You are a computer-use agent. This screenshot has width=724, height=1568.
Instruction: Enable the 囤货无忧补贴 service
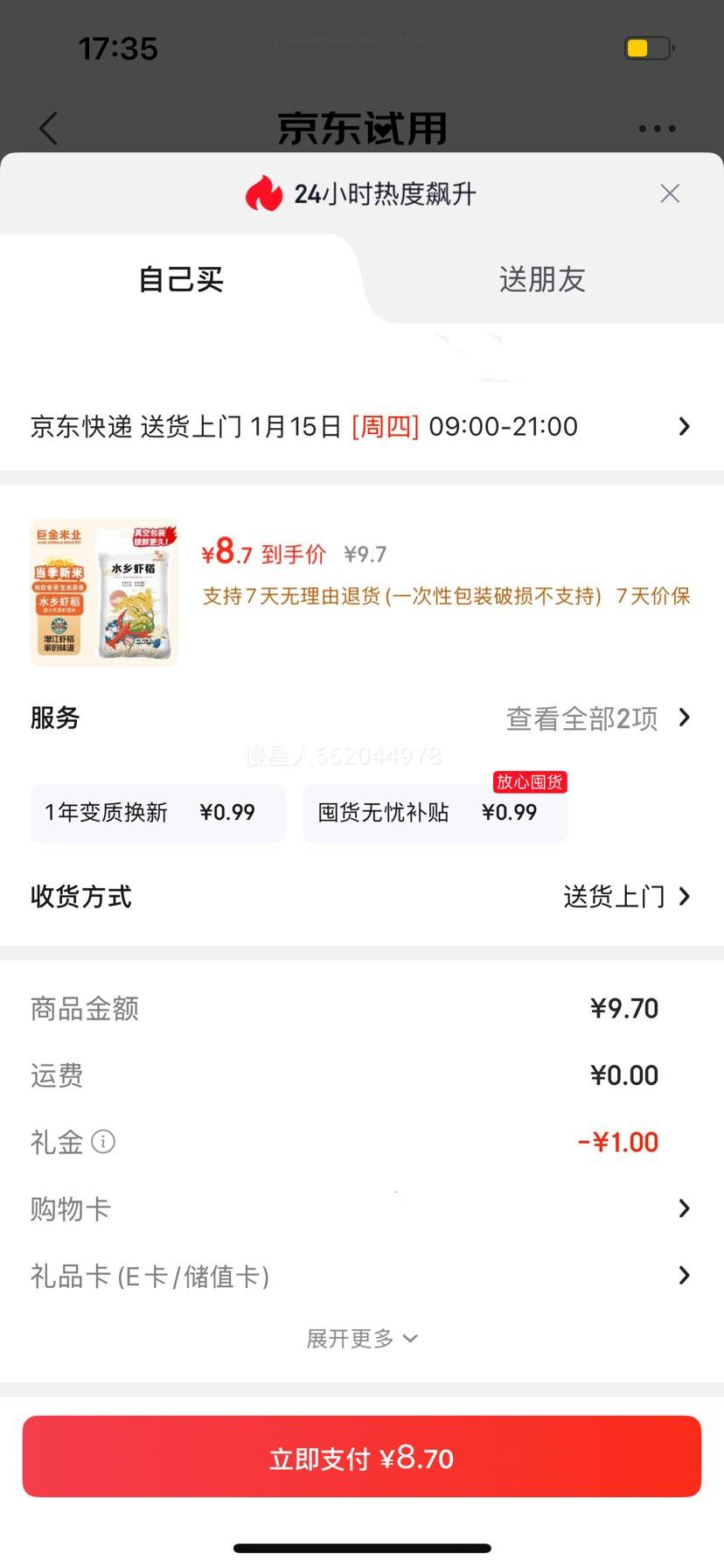[x=435, y=813]
